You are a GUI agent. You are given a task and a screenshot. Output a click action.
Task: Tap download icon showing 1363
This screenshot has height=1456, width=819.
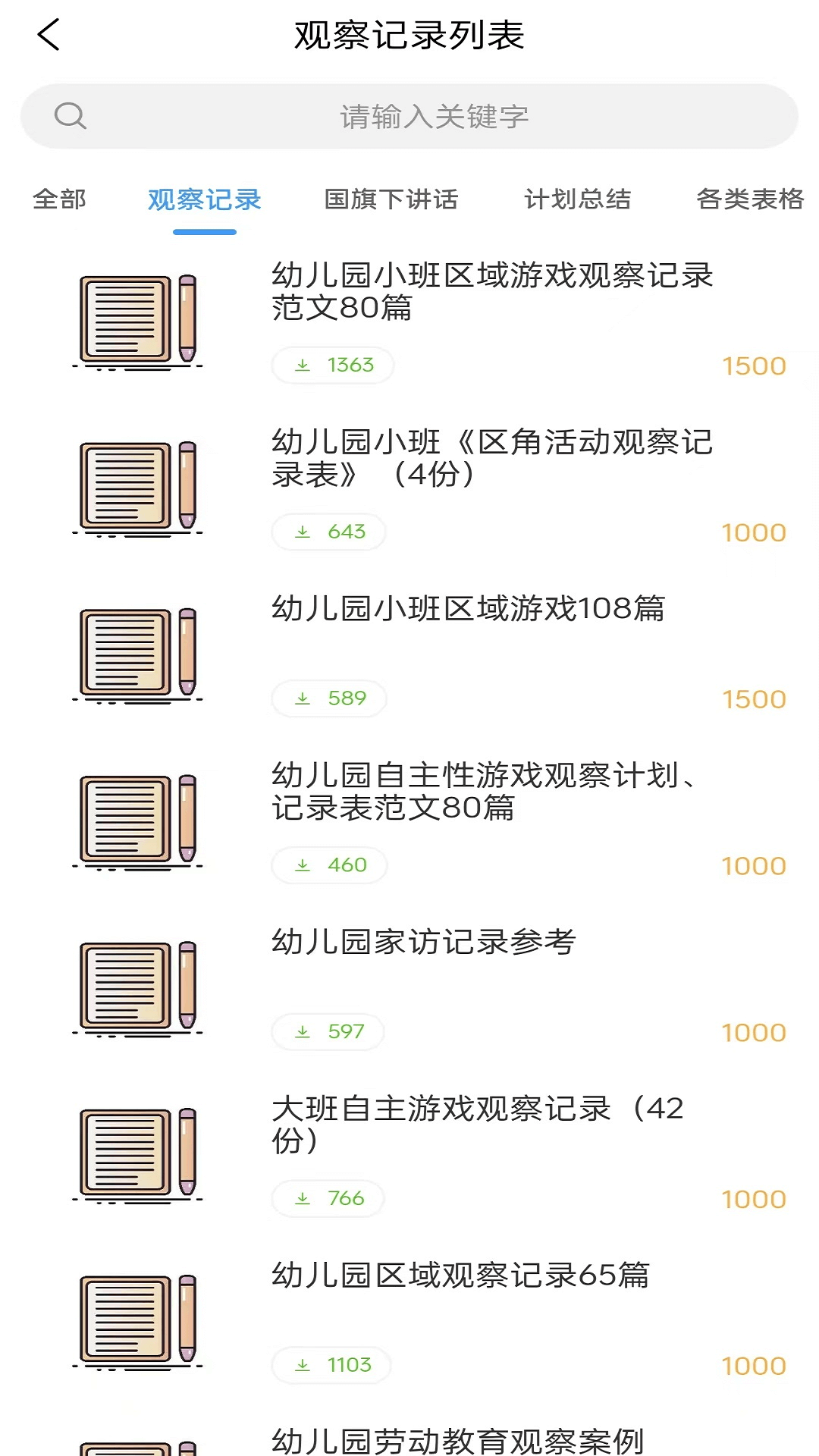point(331,365)
